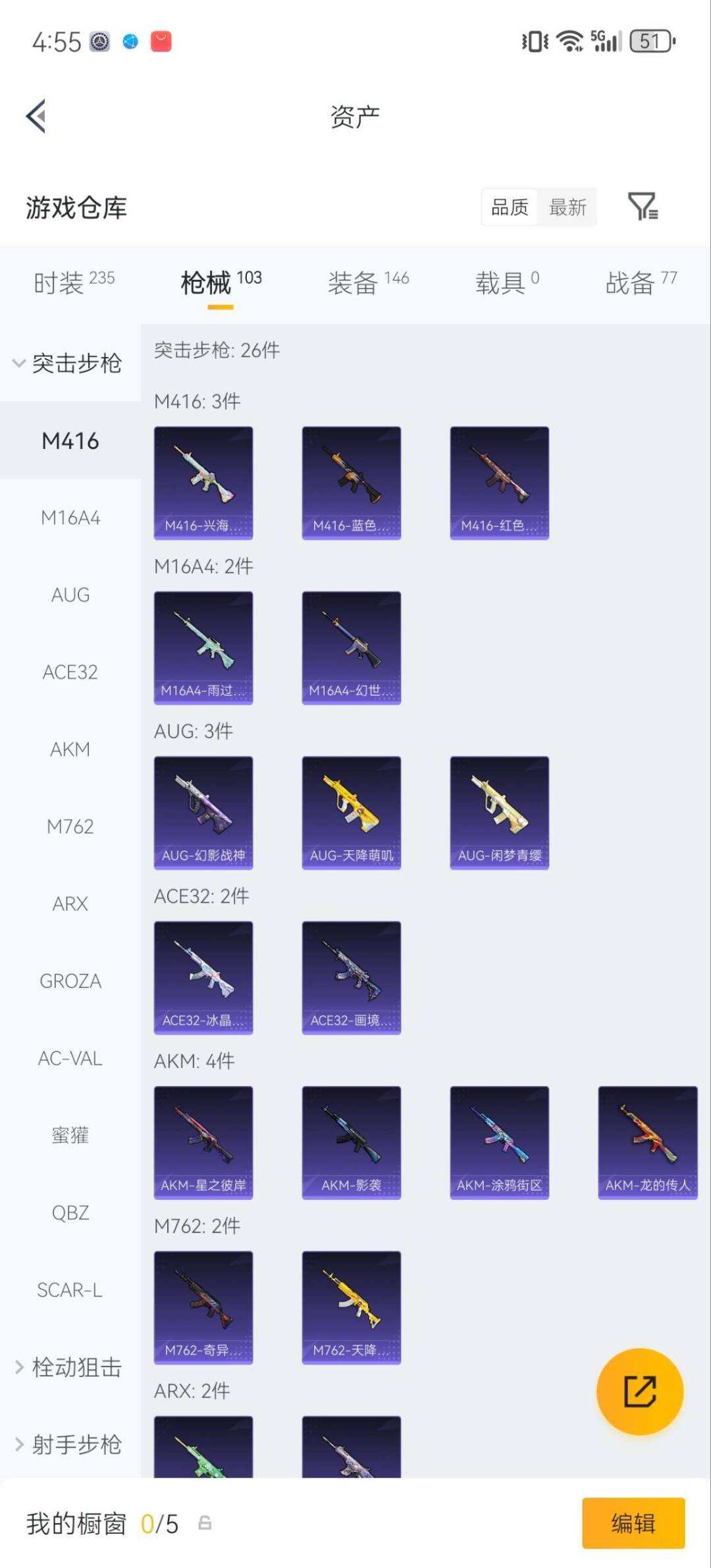The height and width of the screenshot is (1568, 711).
Task: Switch to the 载具 tab
Action: pos(507,283)
